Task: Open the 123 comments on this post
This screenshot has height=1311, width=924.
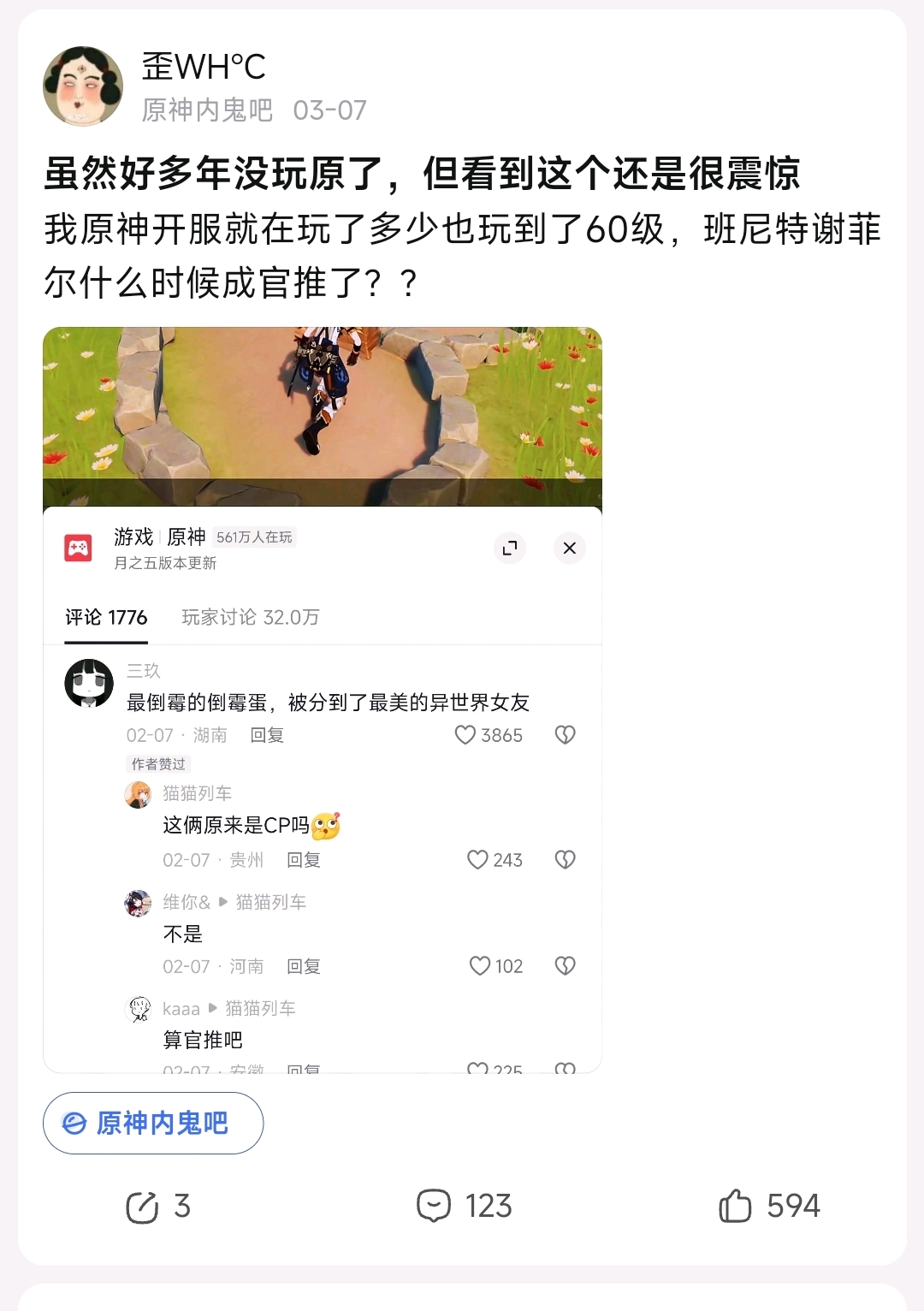Action: click(464, 1206)
